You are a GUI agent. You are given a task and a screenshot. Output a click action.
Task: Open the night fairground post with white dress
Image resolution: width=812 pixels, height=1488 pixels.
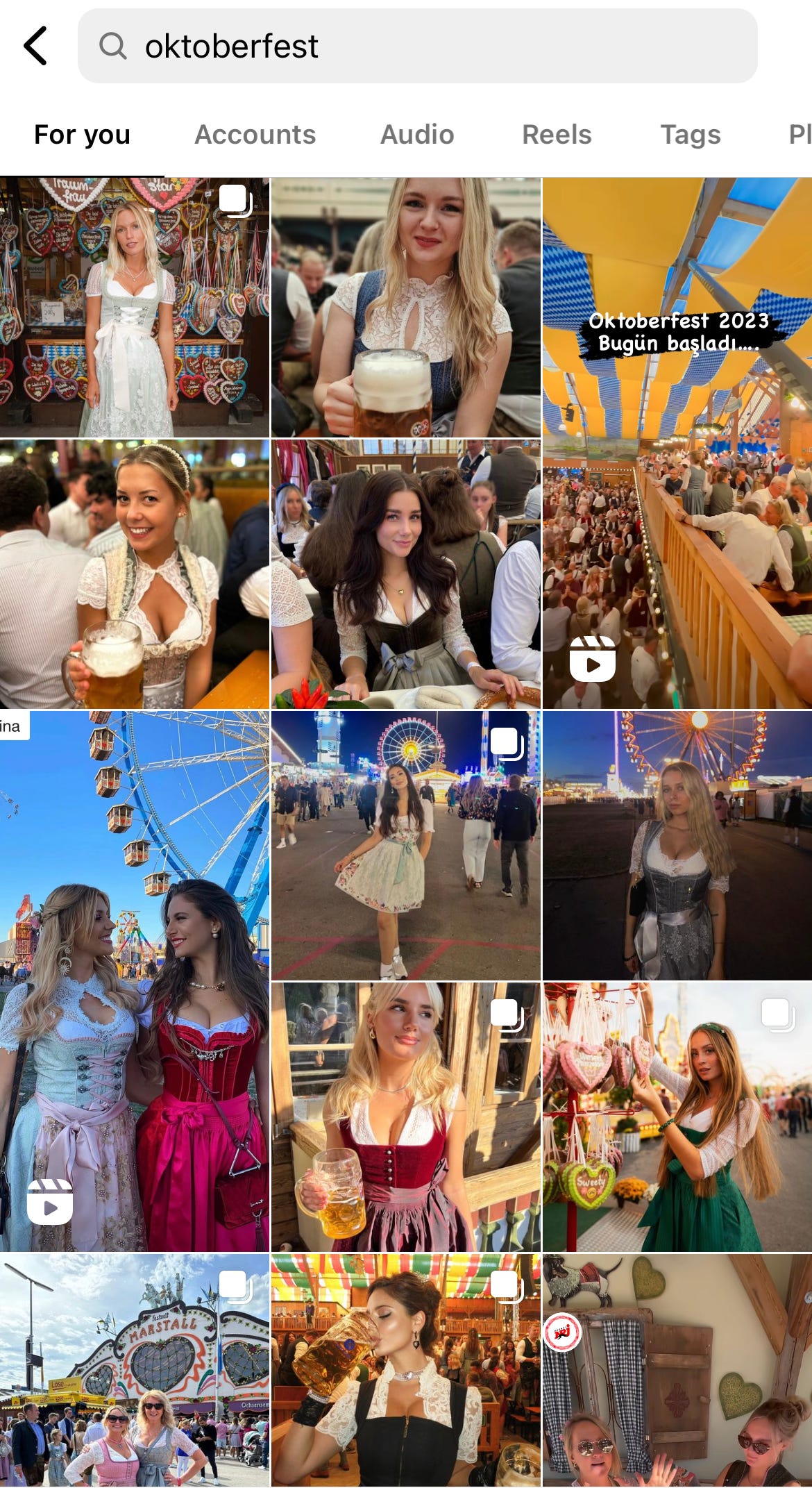pos(406,845)
